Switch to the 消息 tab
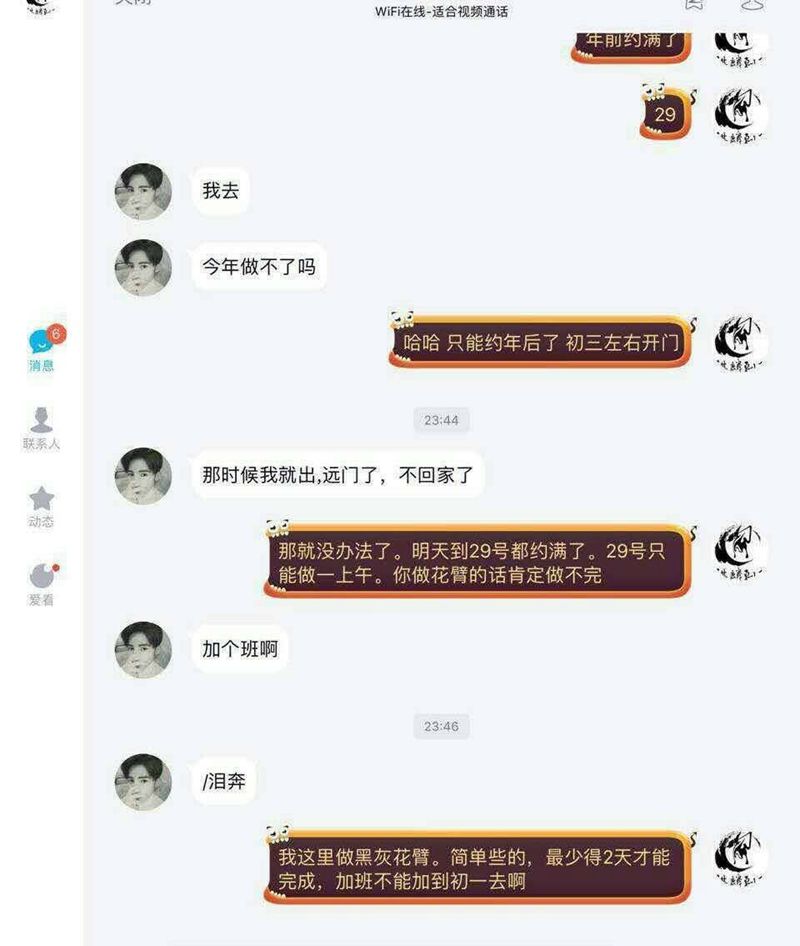The height and width of the screenshot is (946, 800). 41,347
